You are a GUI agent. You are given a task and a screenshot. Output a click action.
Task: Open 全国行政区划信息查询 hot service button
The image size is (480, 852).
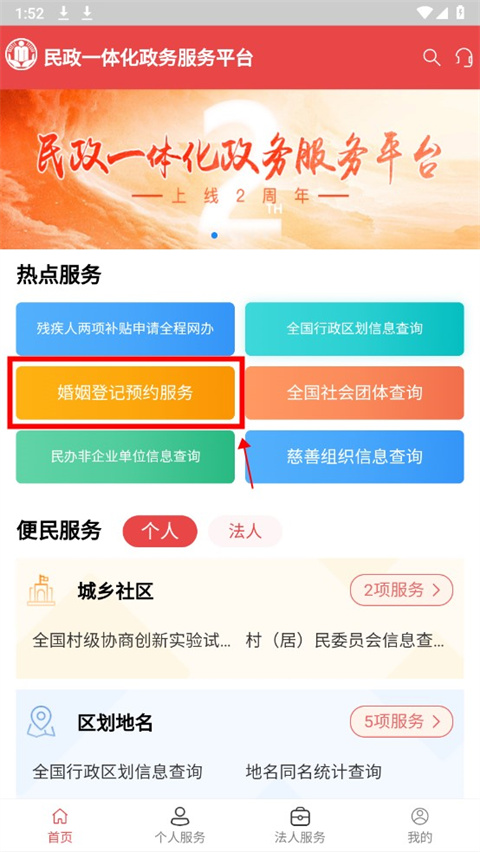[x=354, y=328]
